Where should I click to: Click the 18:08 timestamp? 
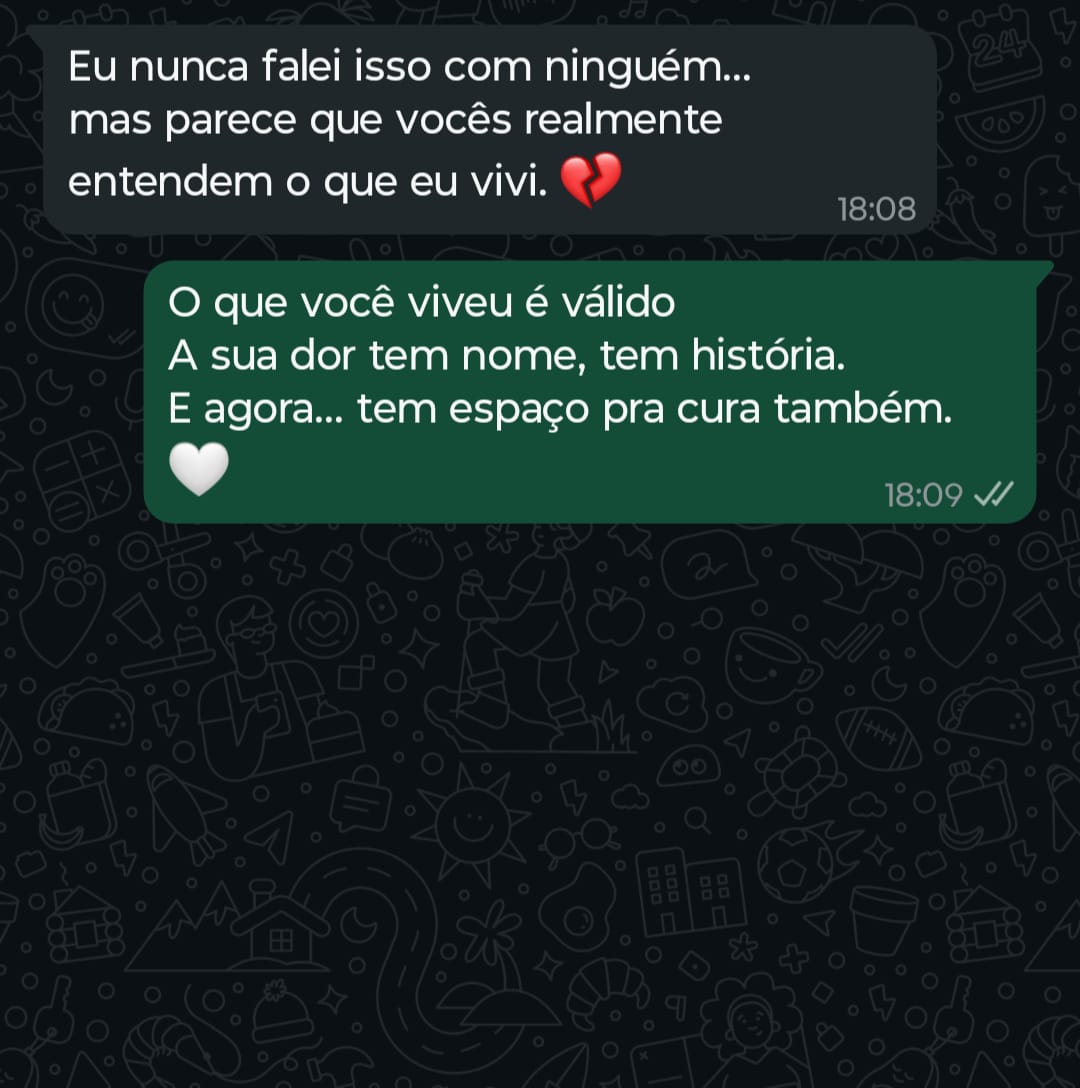coord(875,208)
